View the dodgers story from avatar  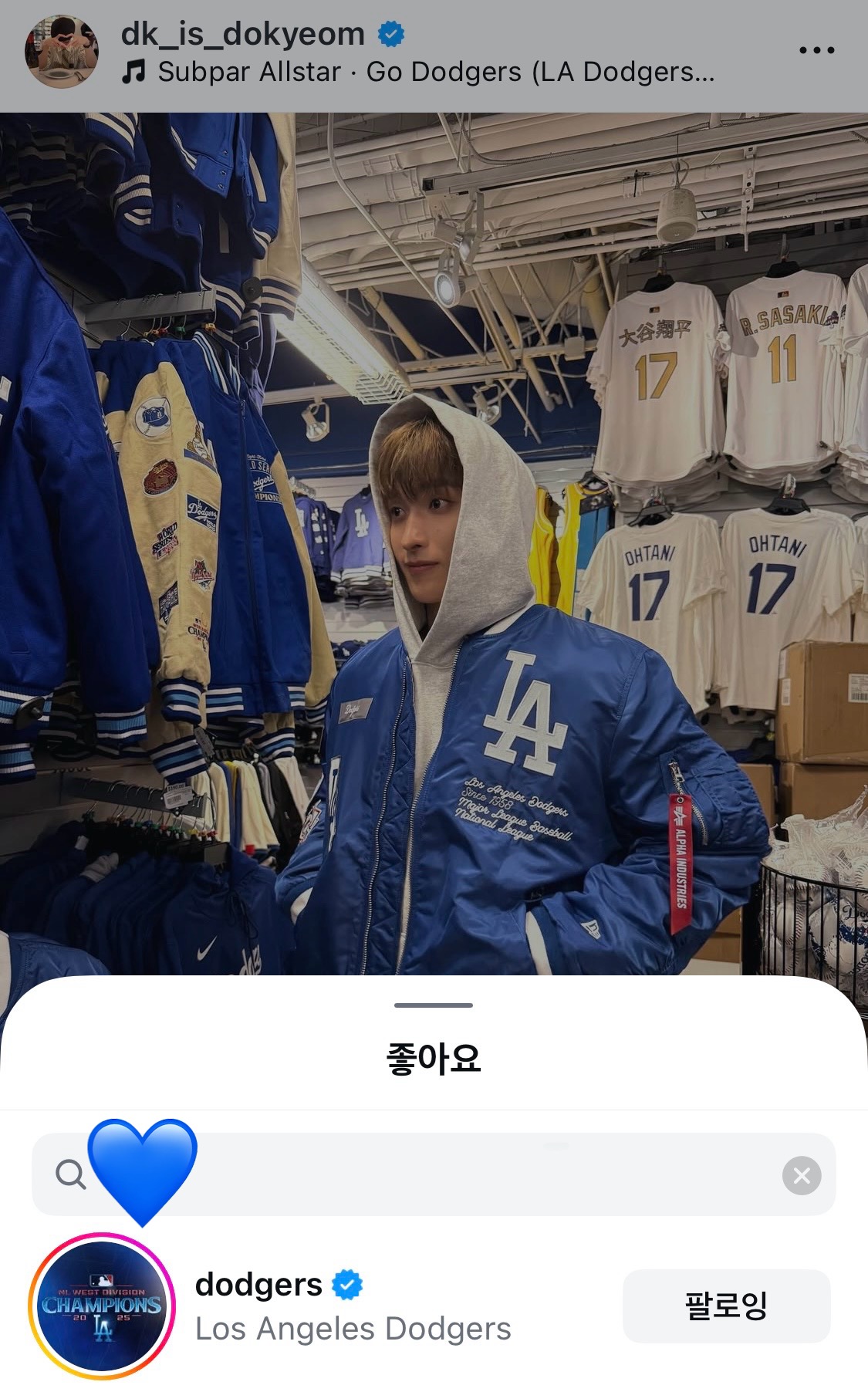102,1306
